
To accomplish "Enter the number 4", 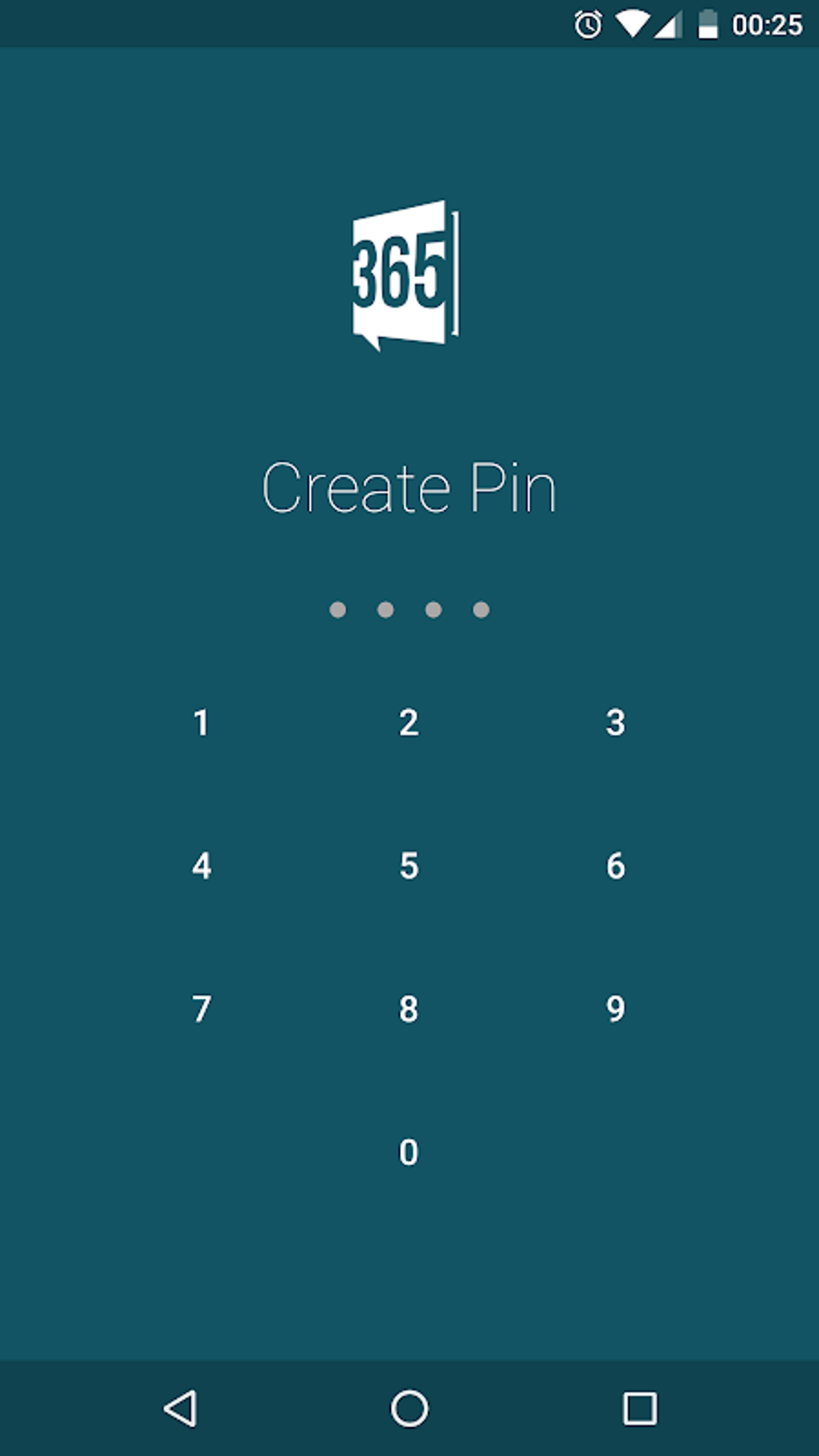I will (x=202, y=866).
